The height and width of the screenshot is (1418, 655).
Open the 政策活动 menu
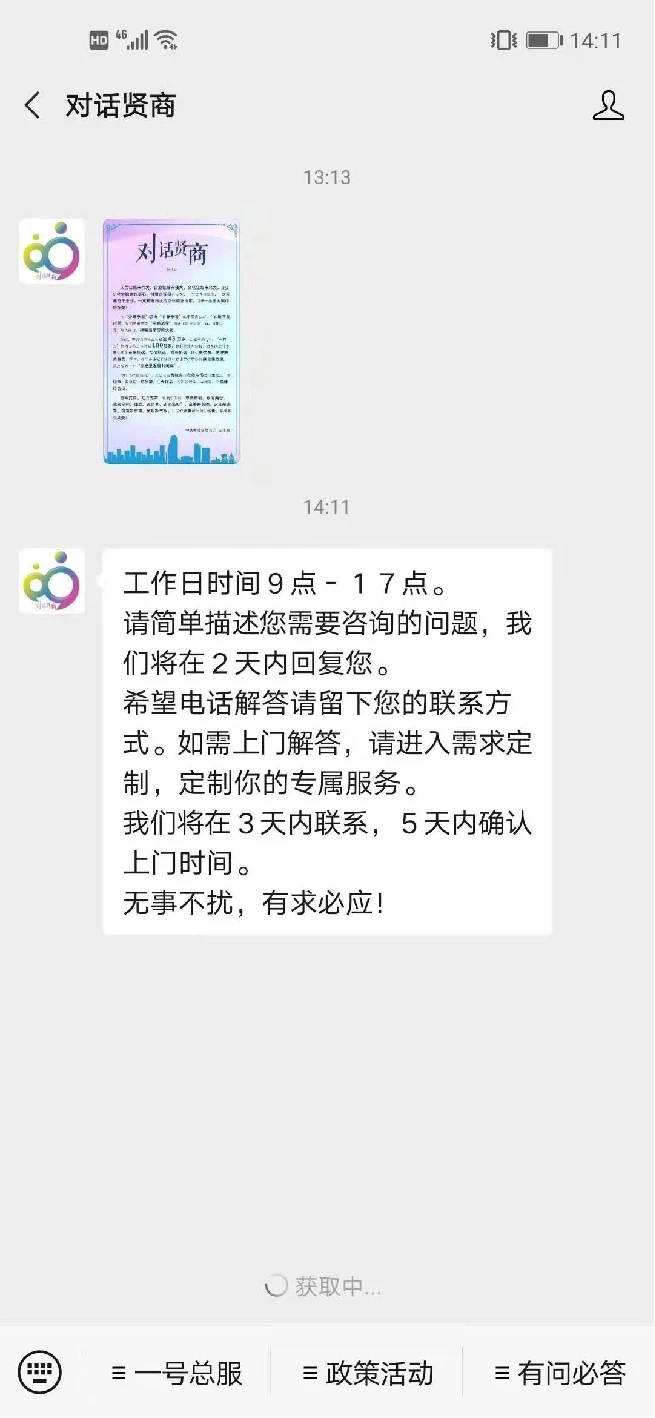[368, 1373]
